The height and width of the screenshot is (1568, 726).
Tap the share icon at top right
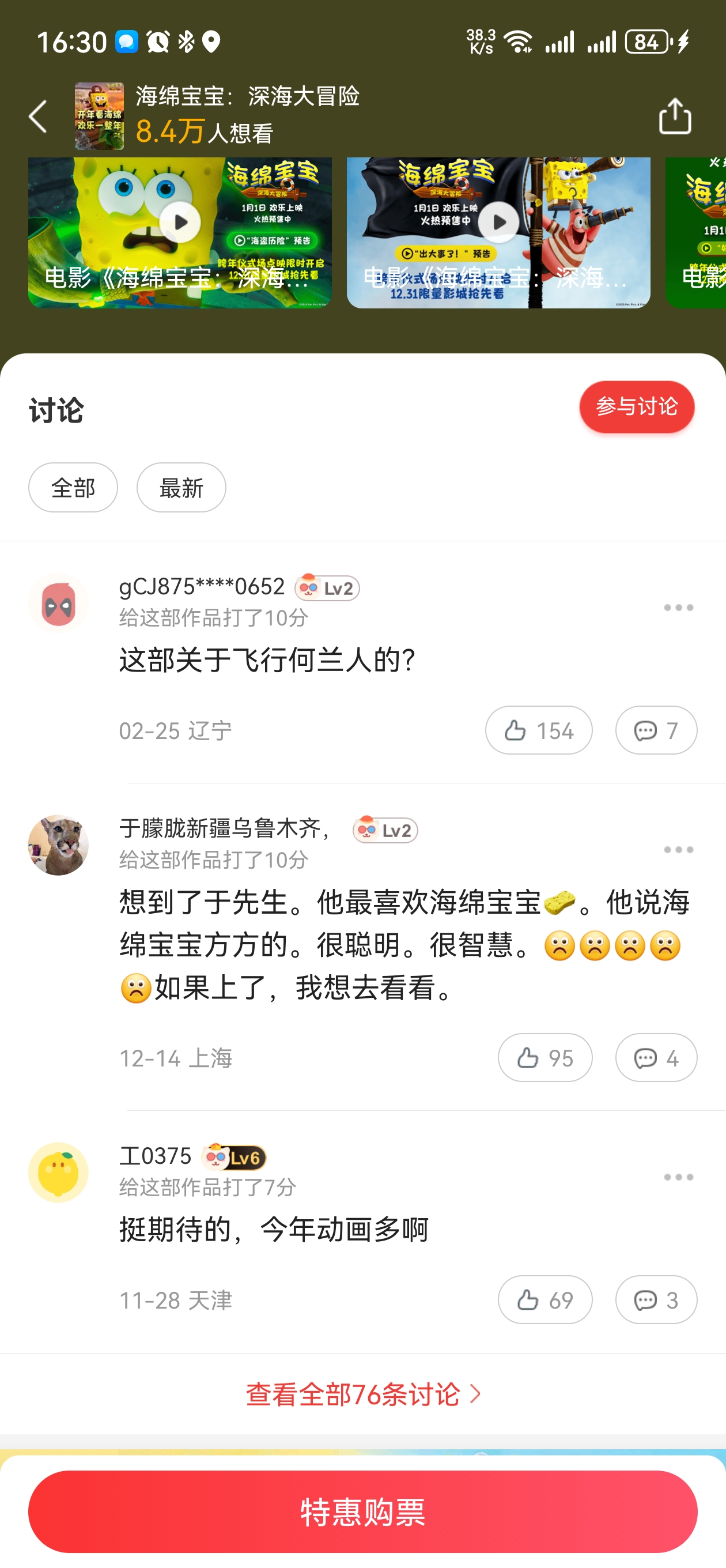pyautogui.click(x=674, y=116)
